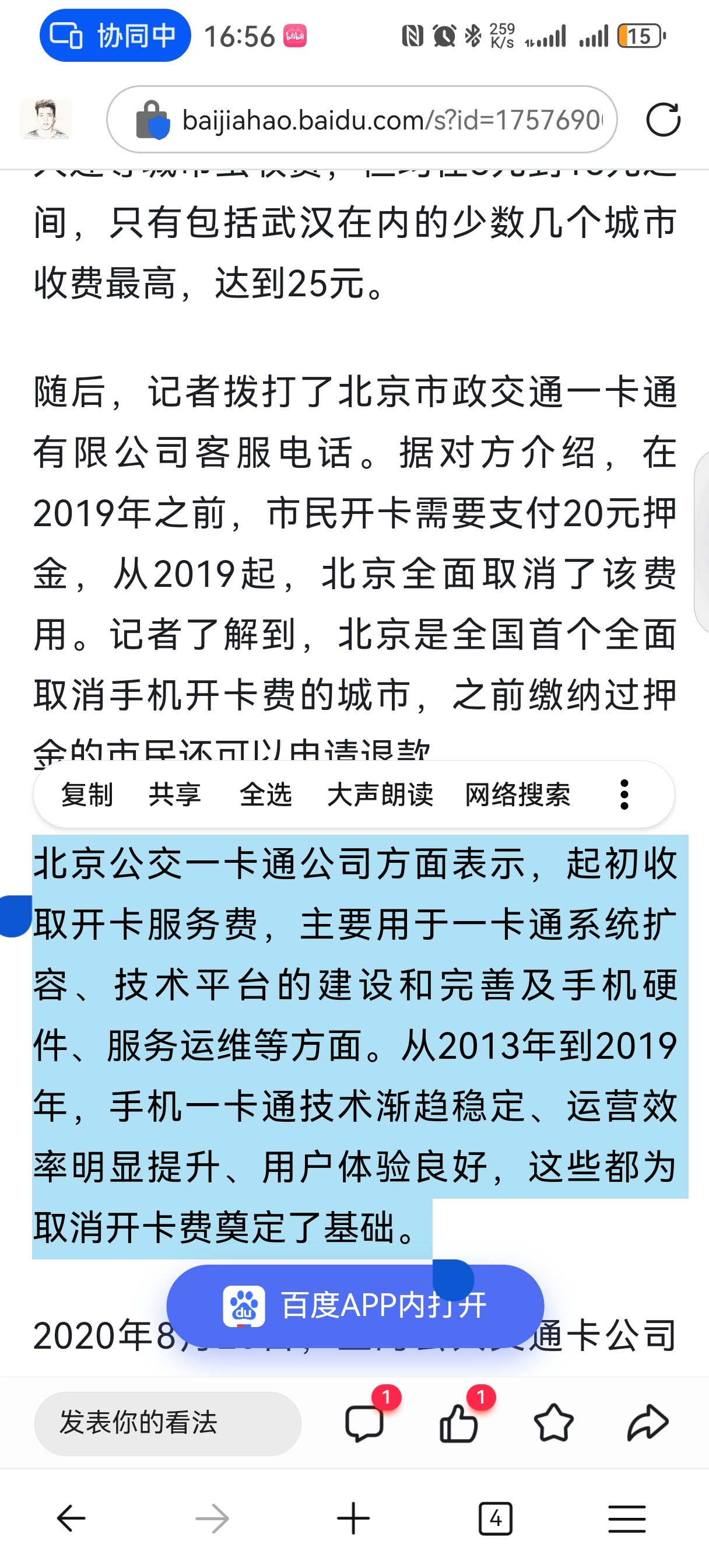View the 4 open browser tabs
This screenshot has height=1568, width=709.
click(495, 1518)
